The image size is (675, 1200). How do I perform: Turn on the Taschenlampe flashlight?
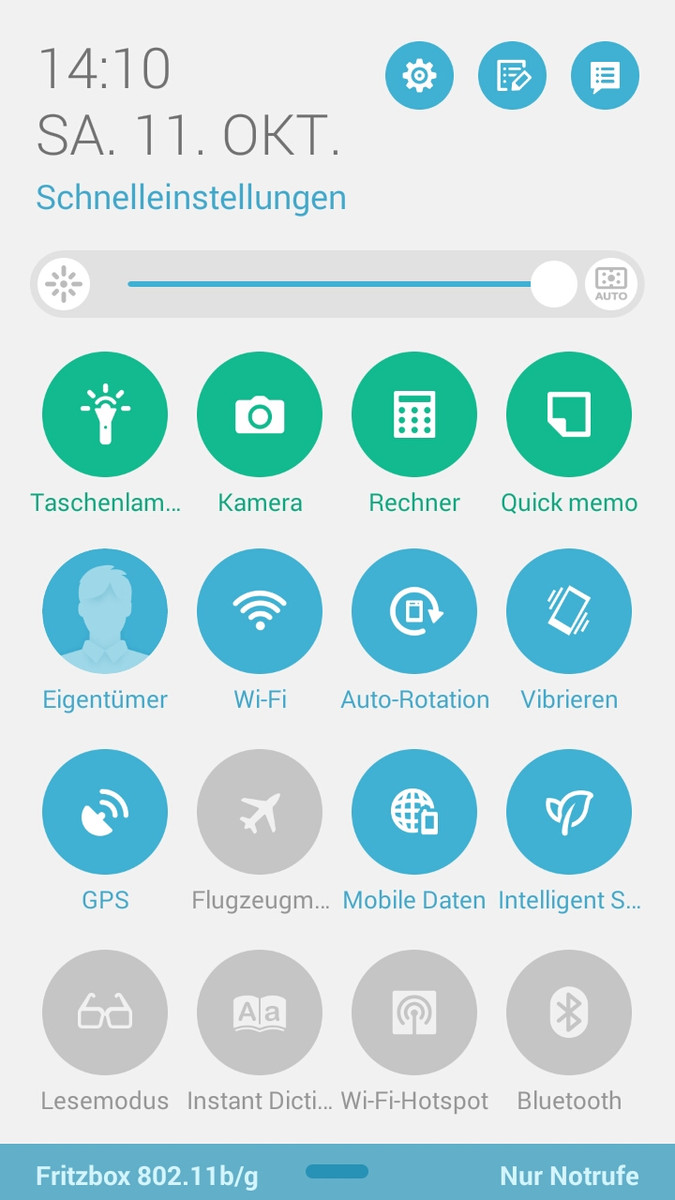[x=105, y=414]
